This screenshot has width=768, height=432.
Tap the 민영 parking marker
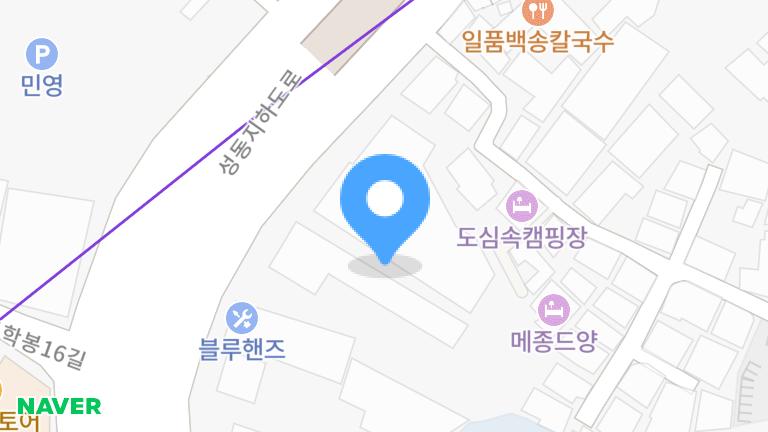[x=42, y=54]
